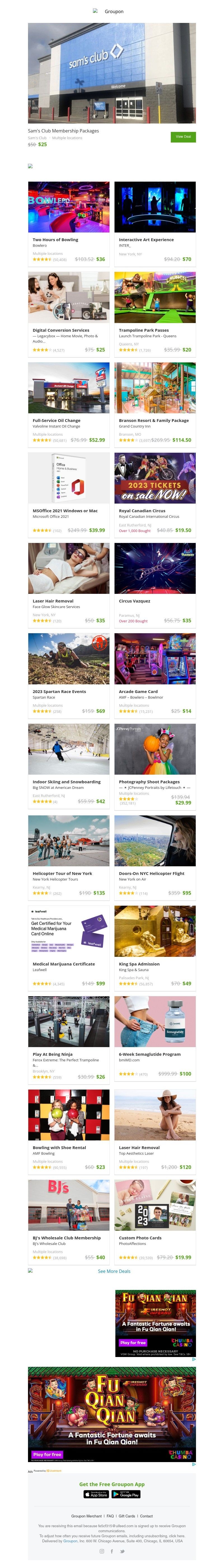Tap the View Deal button for Sam's Club
Image resolution: width=224 pixels, height=1568 pixels.
(183, 137)
